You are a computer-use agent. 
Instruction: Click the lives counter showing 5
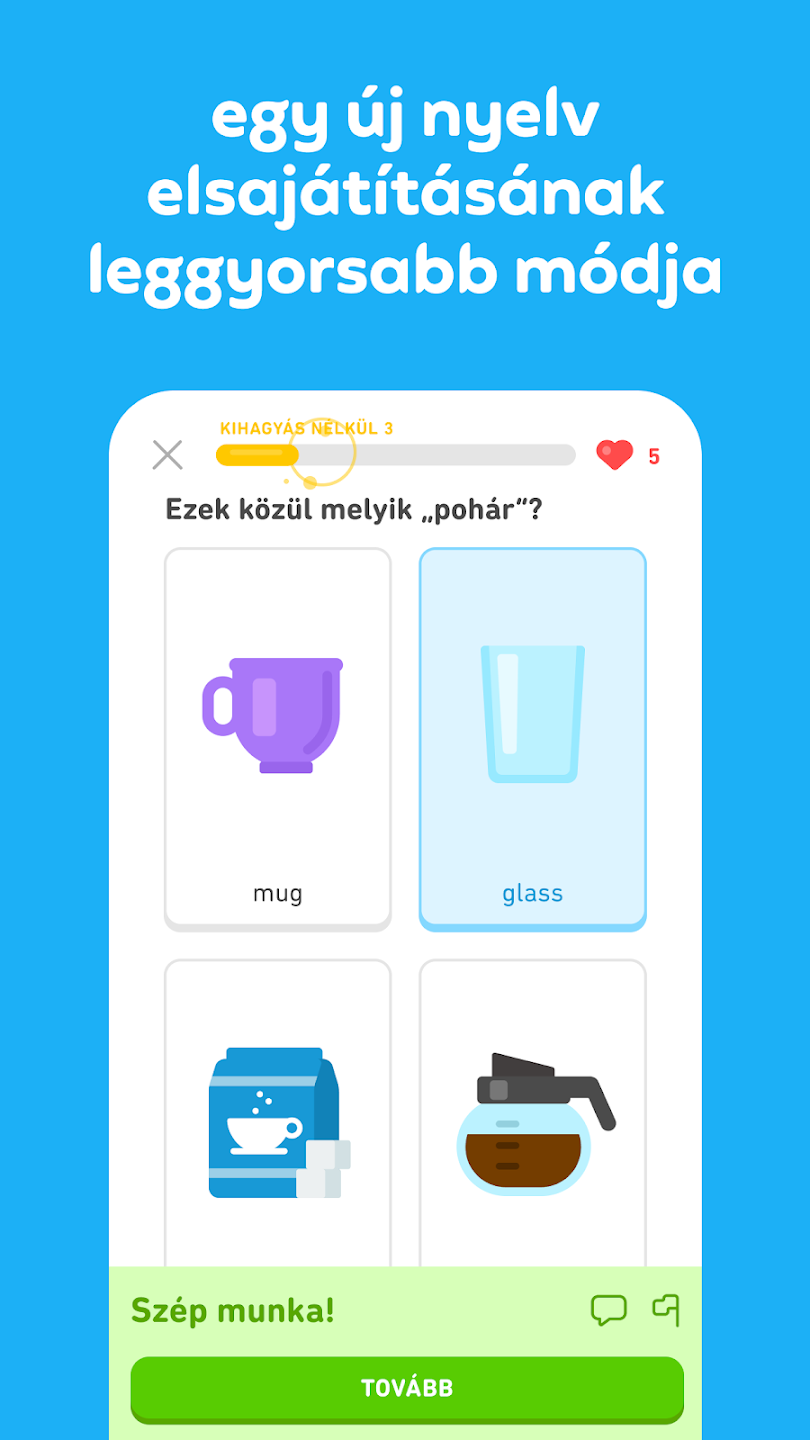coord(655,455)
